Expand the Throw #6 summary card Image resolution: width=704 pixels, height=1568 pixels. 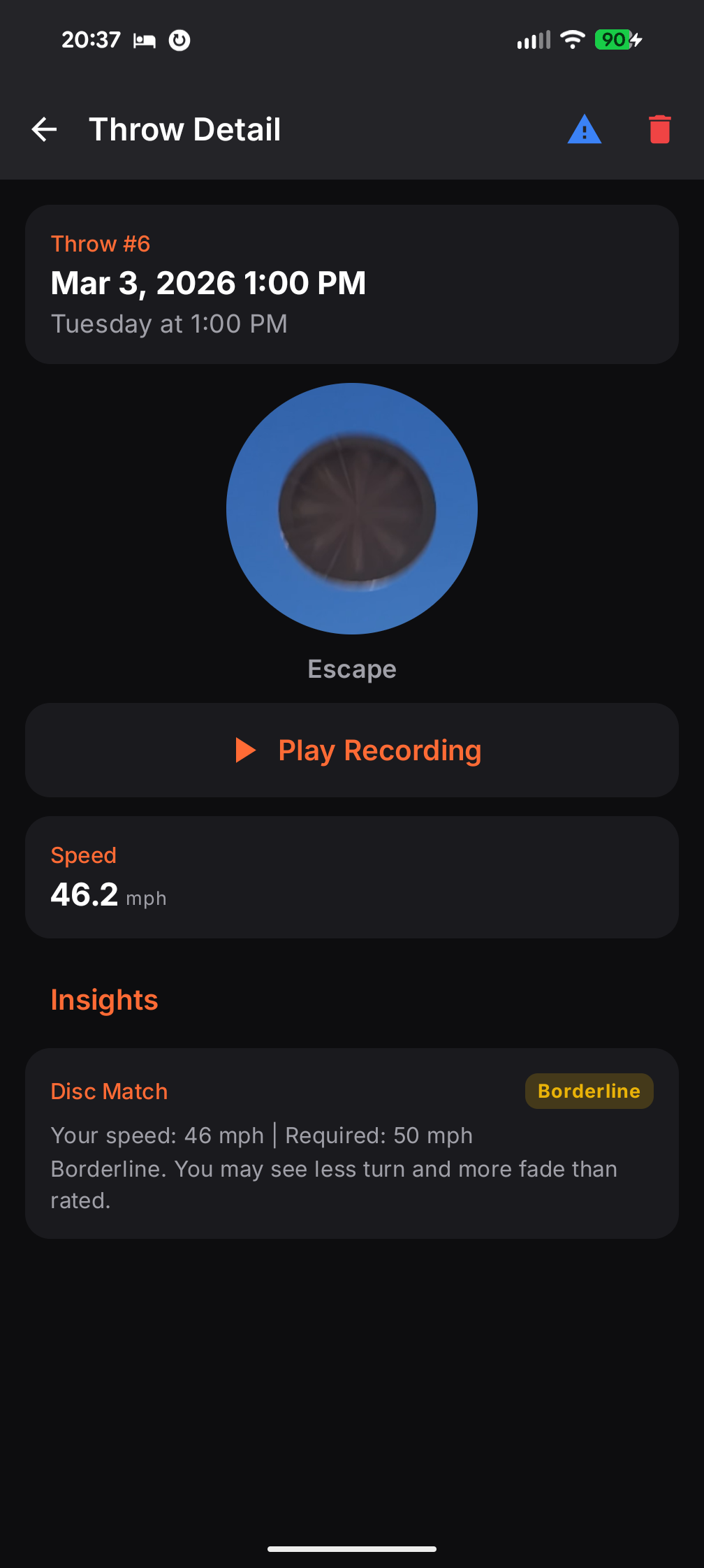pyautogui.click(x=352, y=284)
